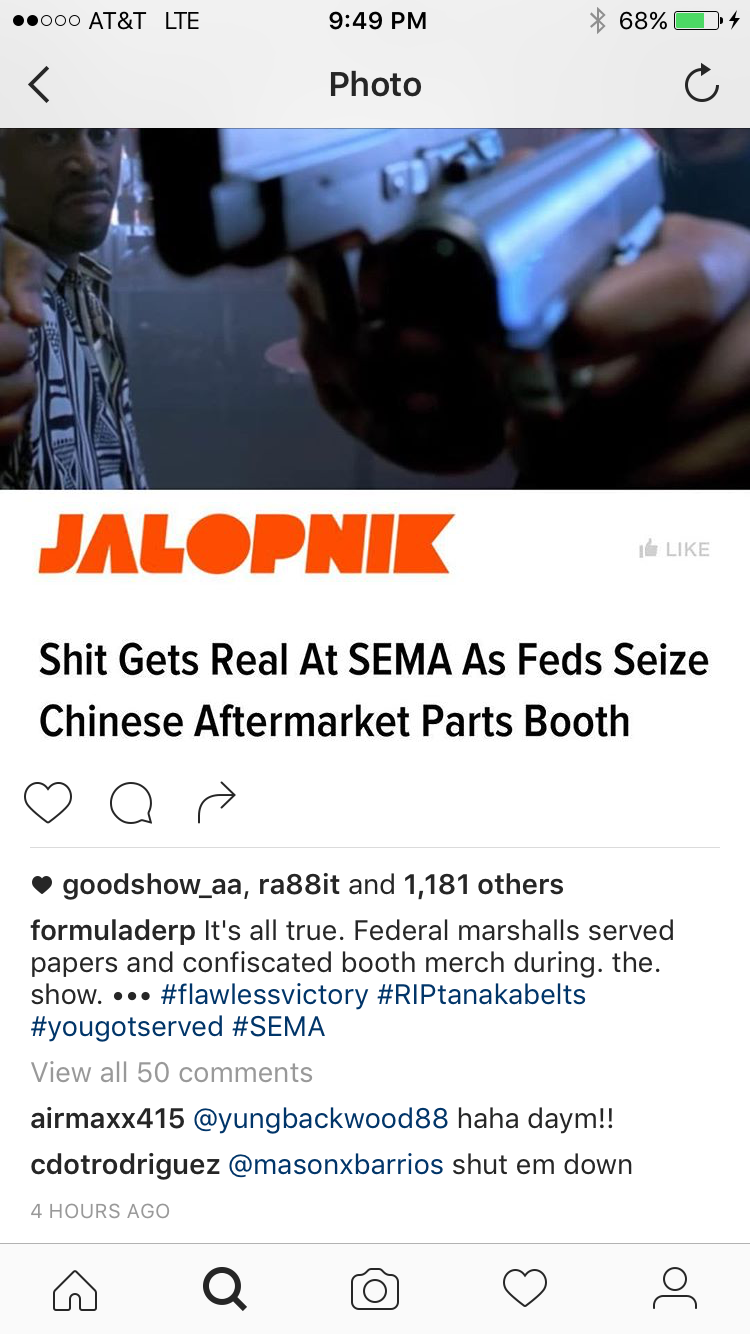This screenshot has height=1334, width=750.
Task: Open the @yungbackwood88 mention
Action: [x=320, y=1118]
